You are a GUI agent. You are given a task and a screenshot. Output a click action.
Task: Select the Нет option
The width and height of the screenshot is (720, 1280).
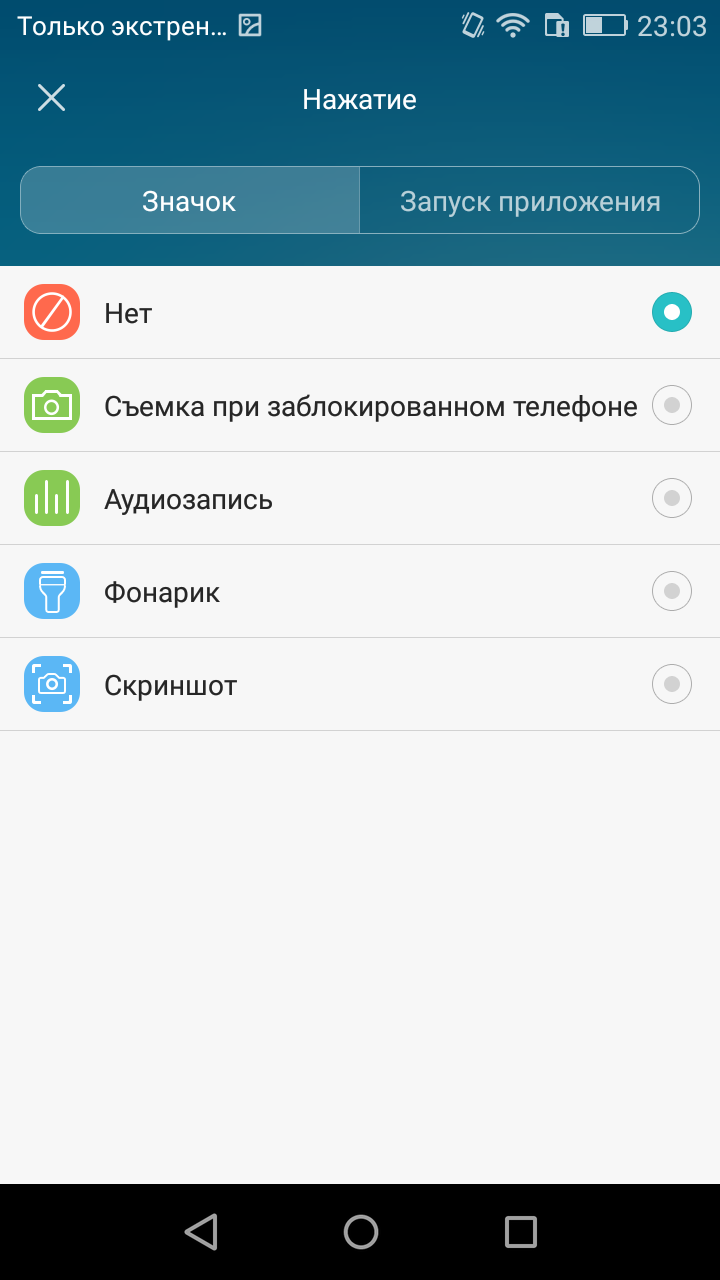pyautogui.click(x=360, y=313)
